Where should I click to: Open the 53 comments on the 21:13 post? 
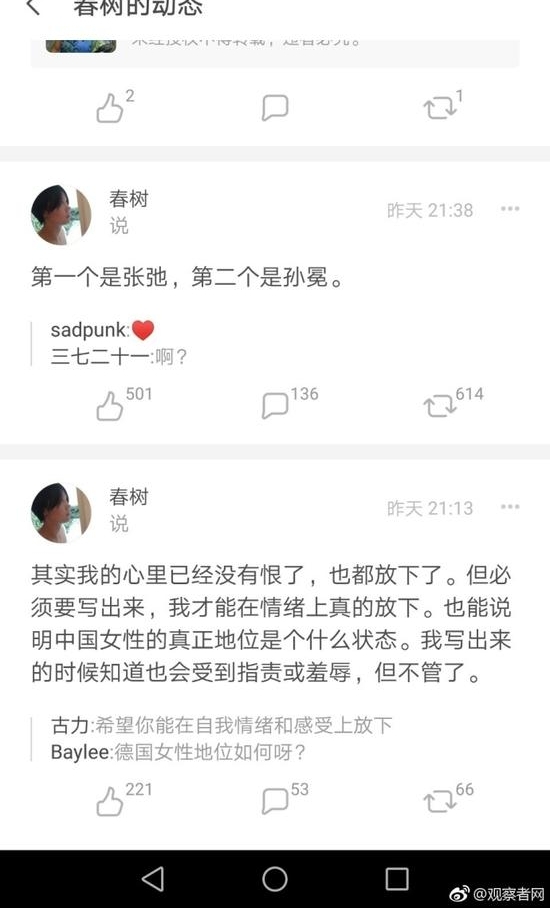pos(285,799)
